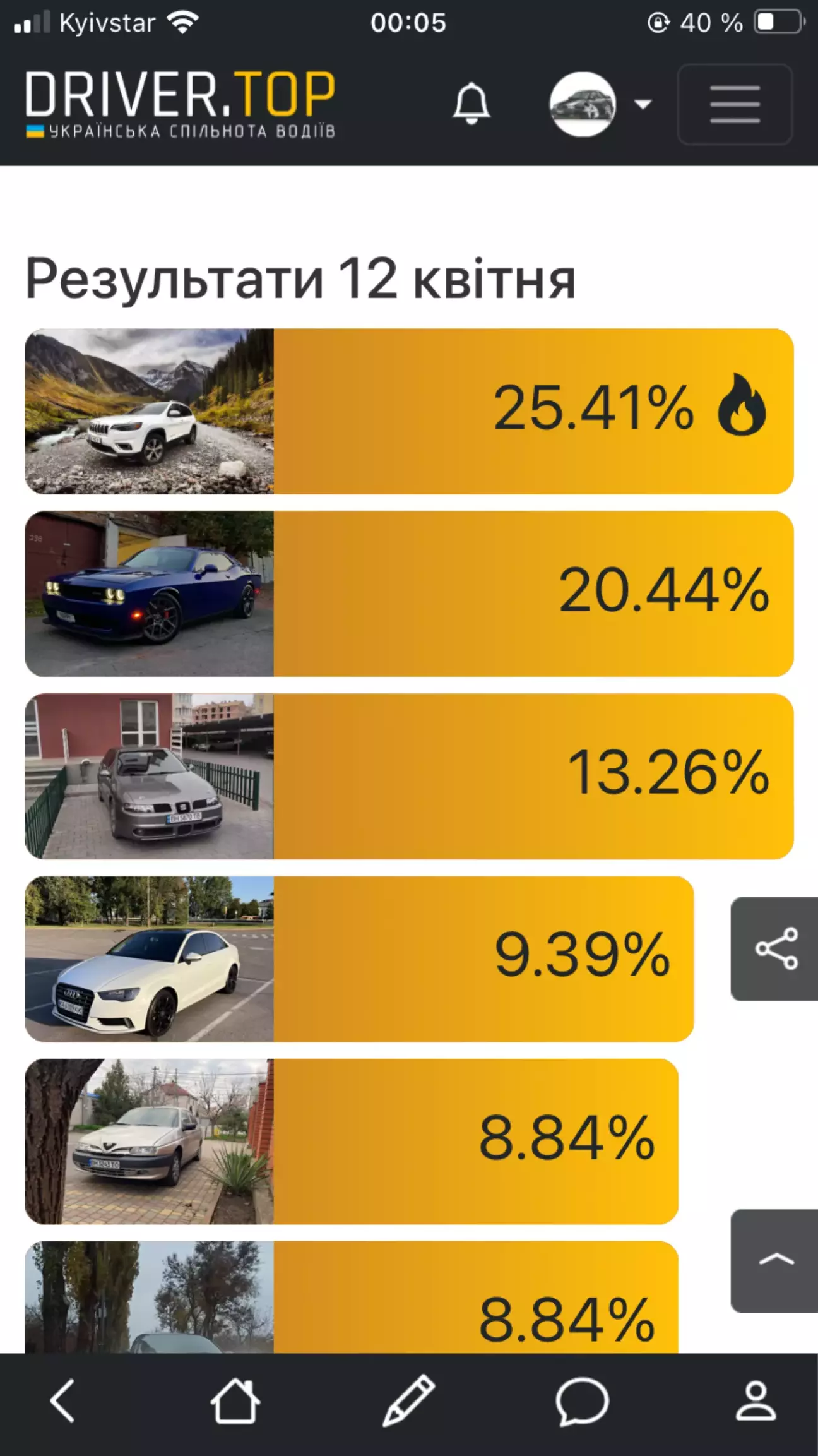Screen dimensions: 818x1456
Task: Open the 13.26% grey Seat result
Action: point(409,776)
